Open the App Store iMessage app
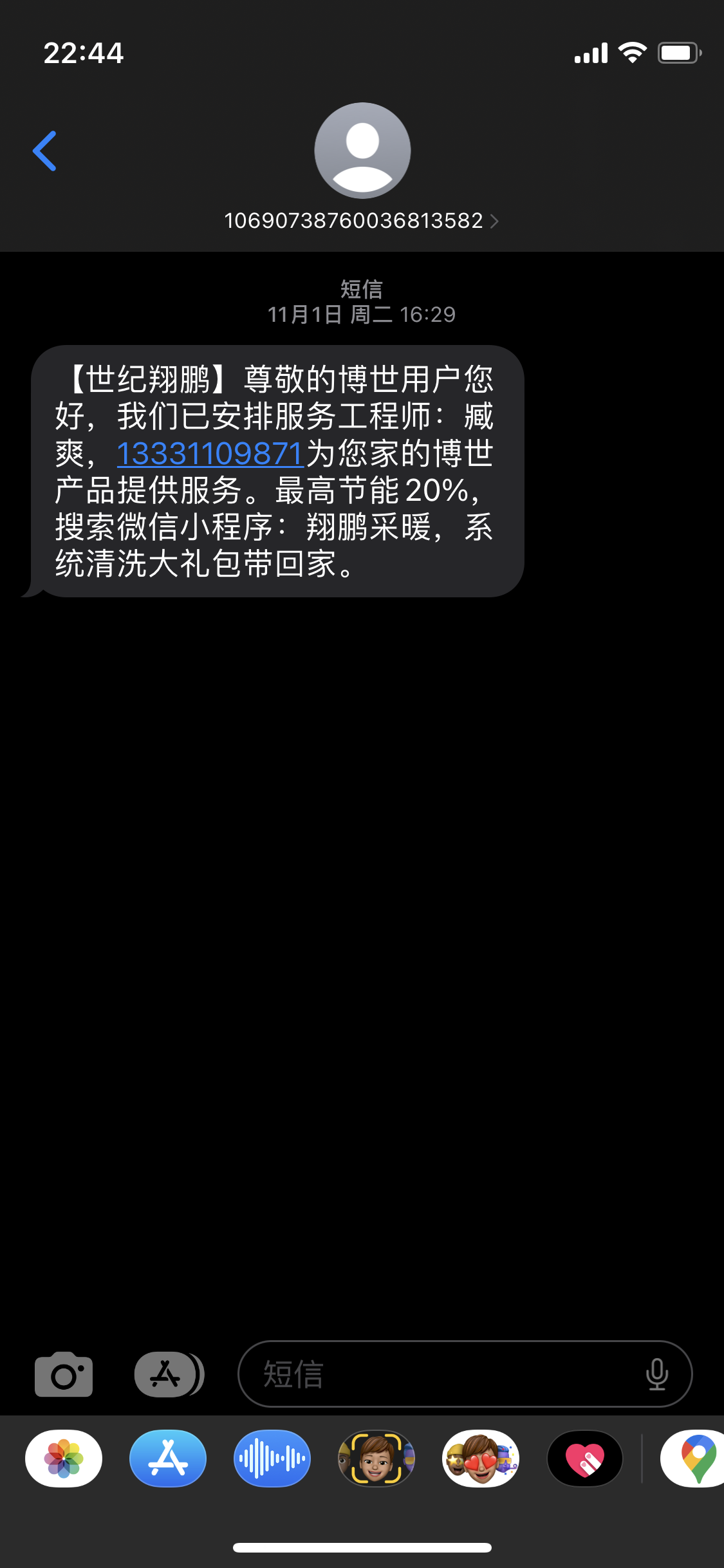 [x=168, y=1459]
